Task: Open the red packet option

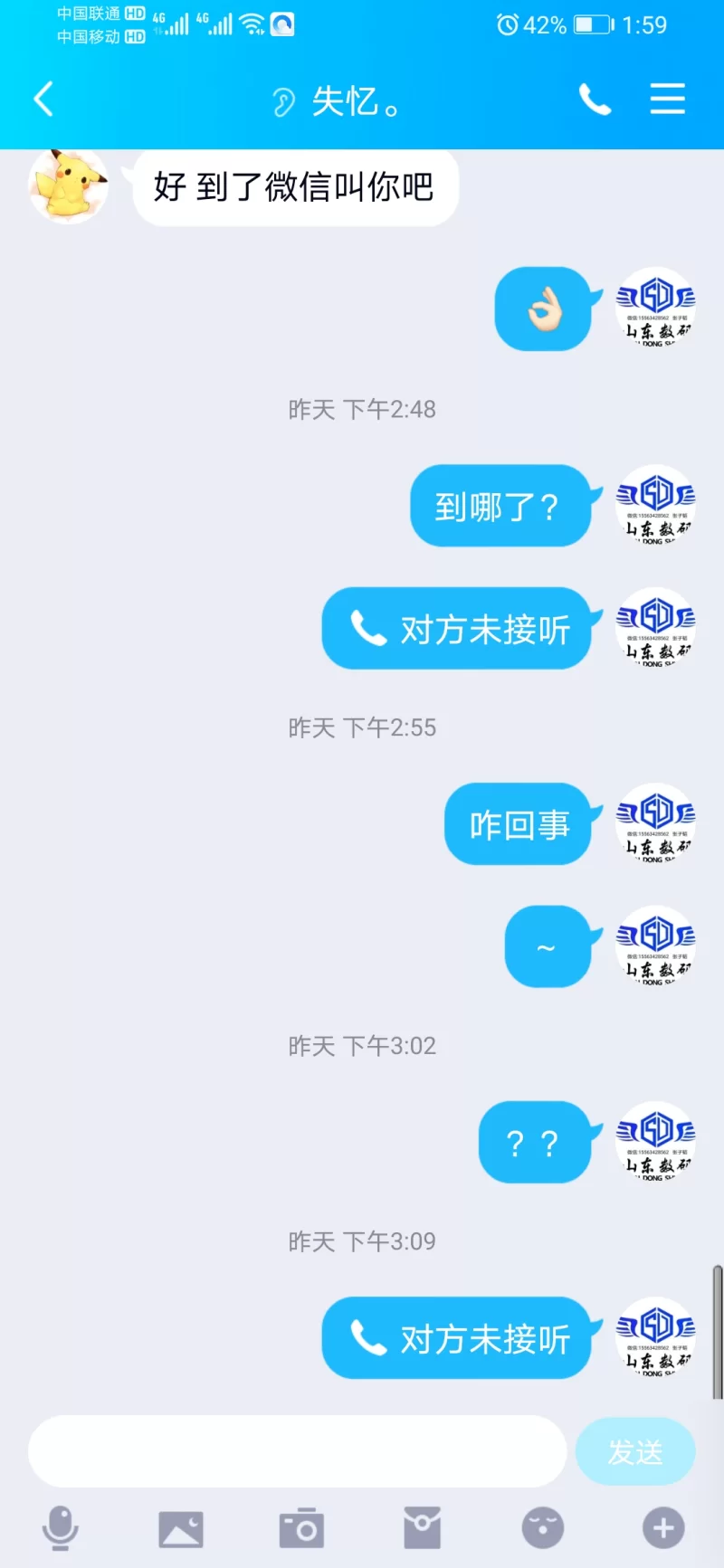Action: coord(422,1529)
